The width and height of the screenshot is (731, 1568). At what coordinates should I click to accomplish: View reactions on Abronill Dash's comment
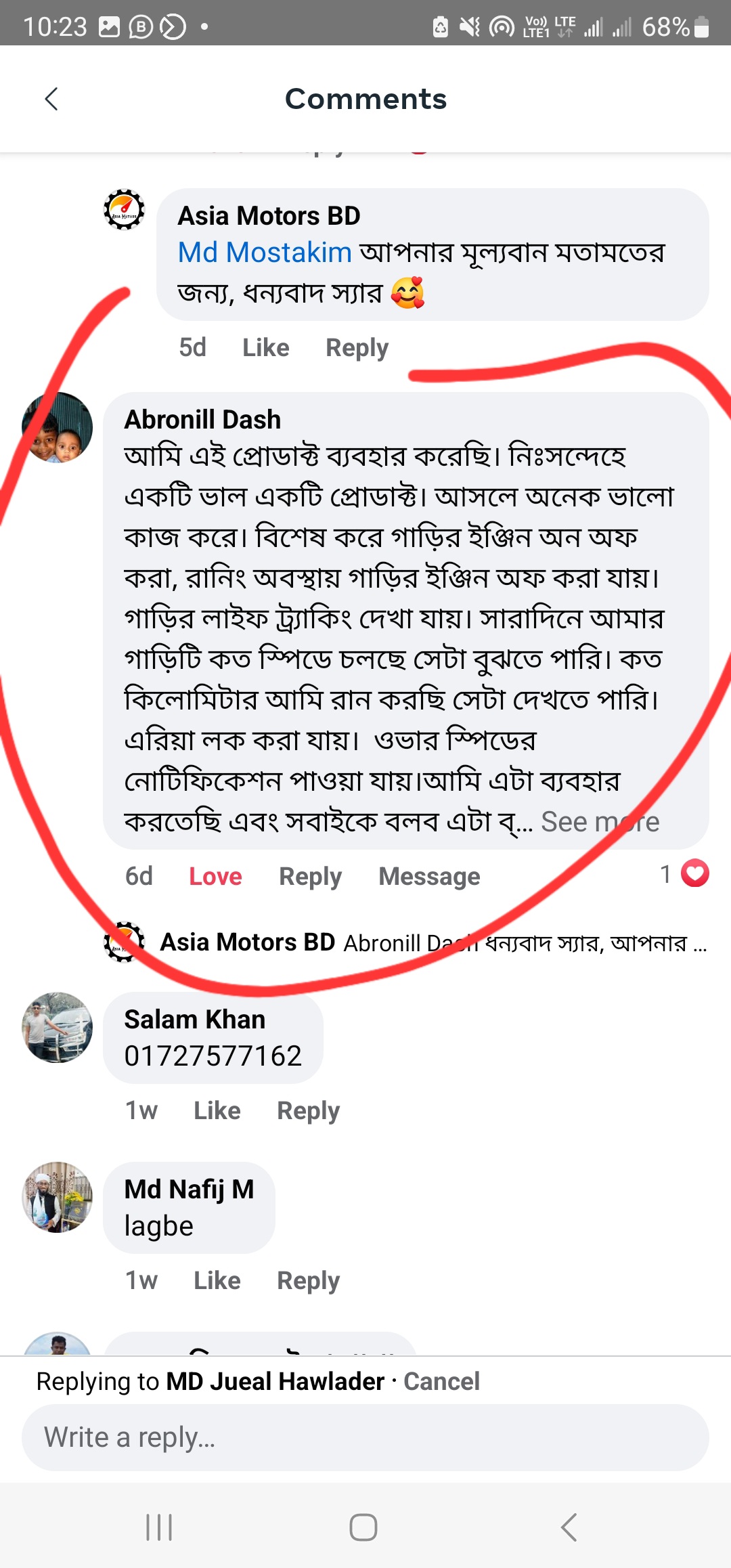pyautogui.click(x=685, y=874)
